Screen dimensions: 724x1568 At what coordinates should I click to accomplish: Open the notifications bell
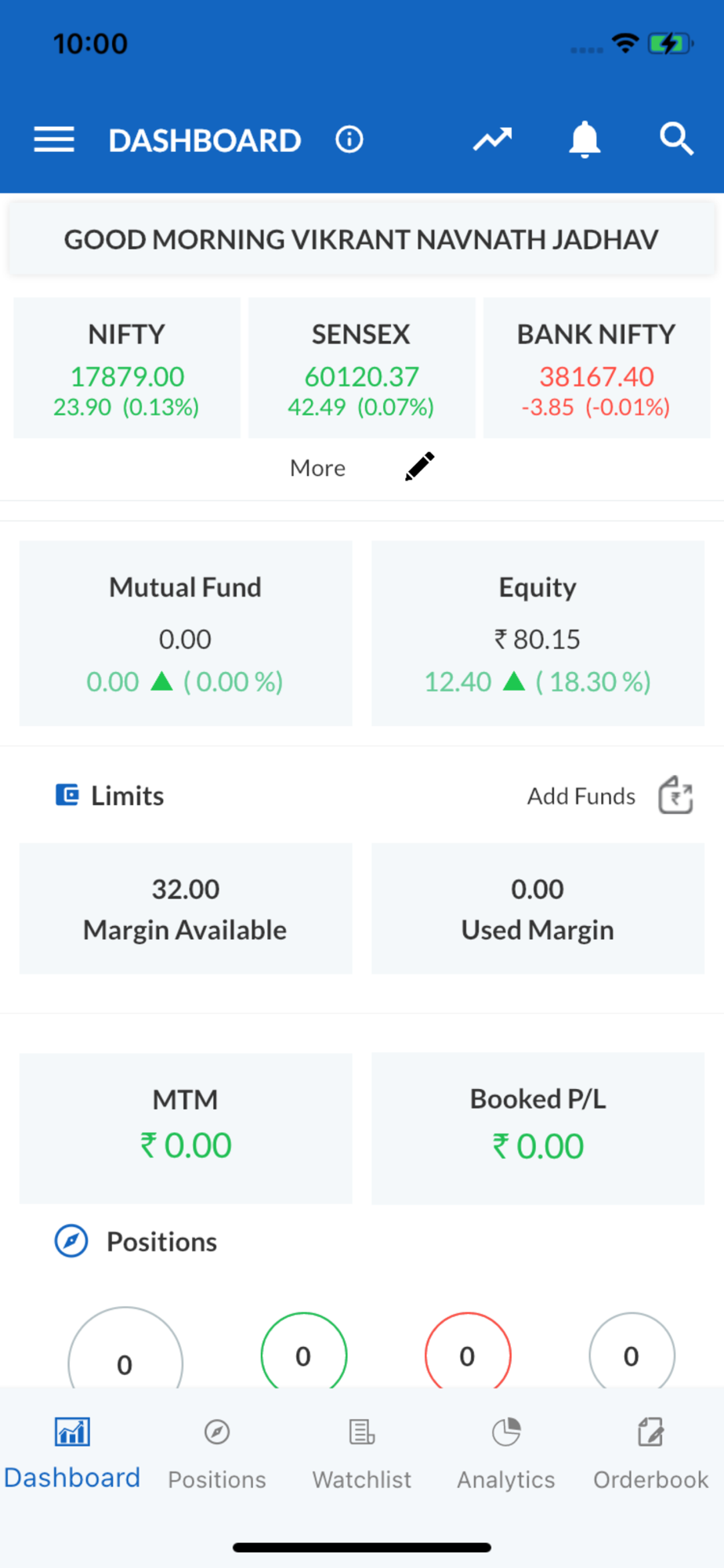(585, 140)
